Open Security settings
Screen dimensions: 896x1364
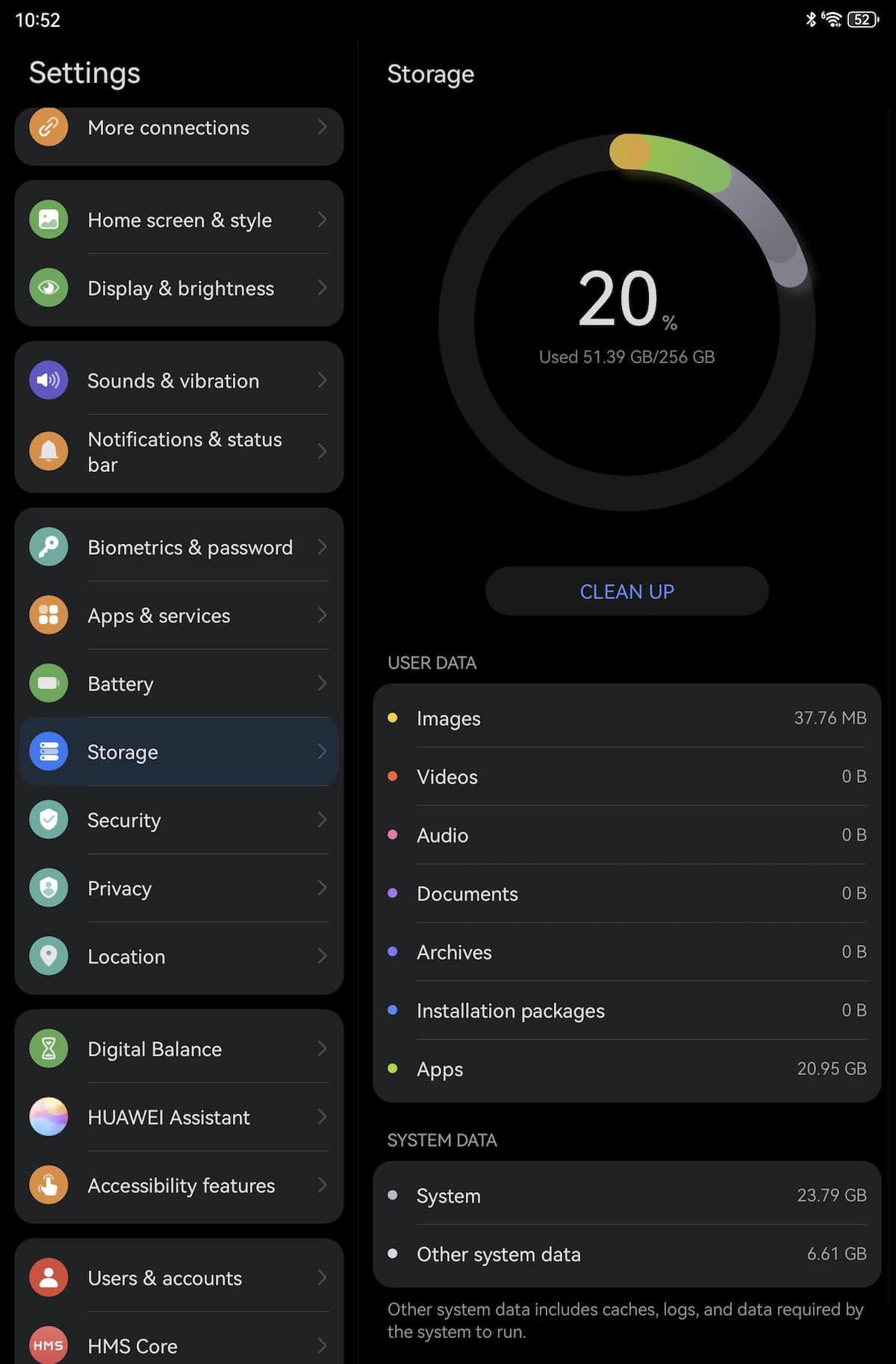[179, 820]
